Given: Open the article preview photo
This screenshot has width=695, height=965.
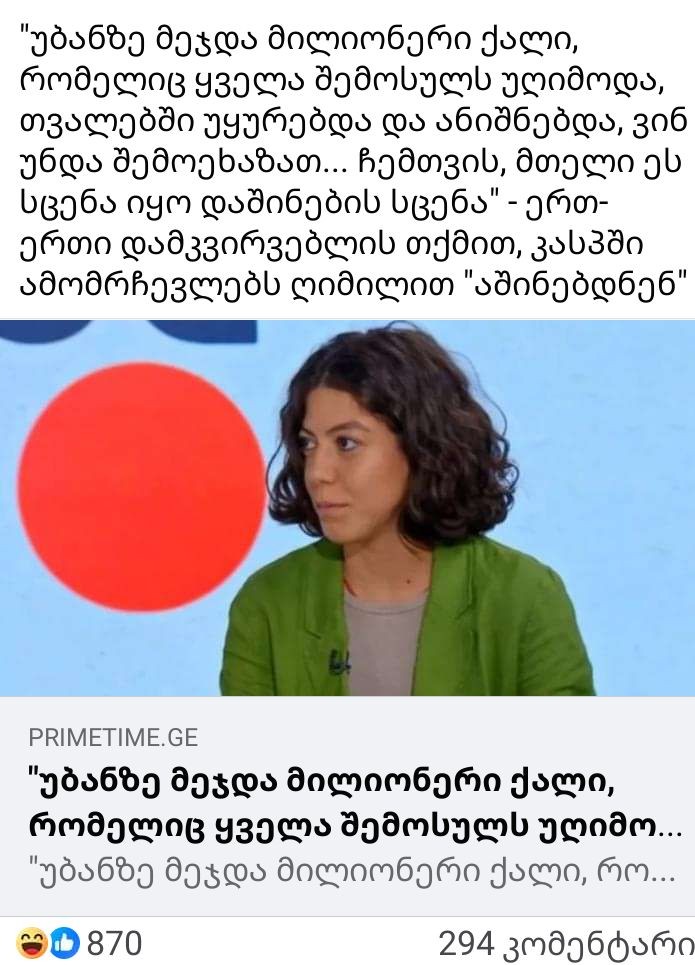Looking at the screenshot, I should click(x=347, y=508).
